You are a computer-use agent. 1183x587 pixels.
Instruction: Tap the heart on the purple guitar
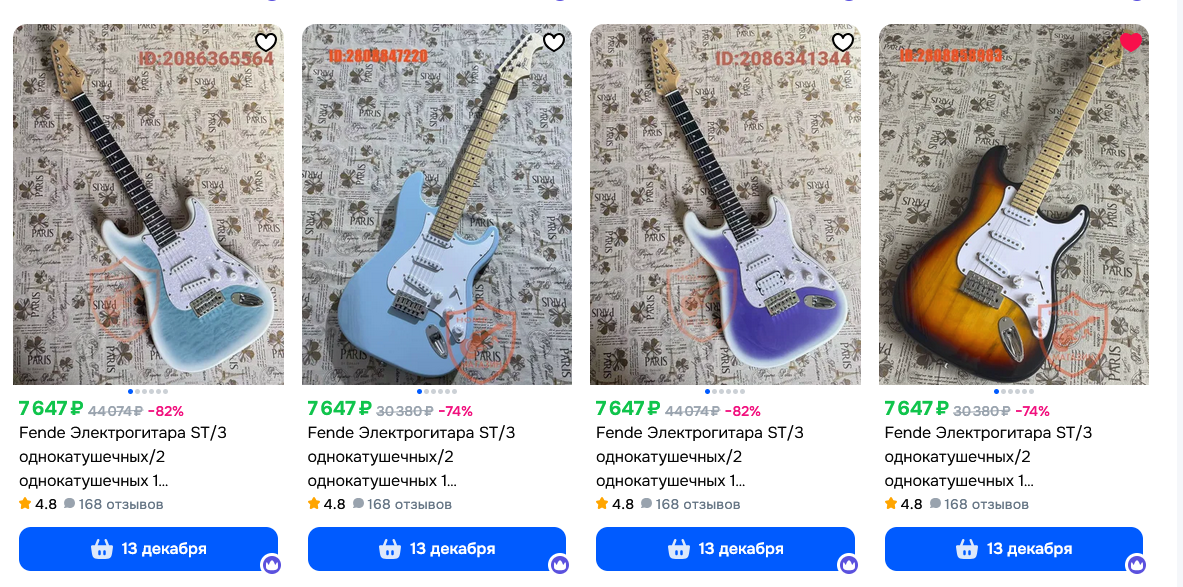click(x=843, y=42)
